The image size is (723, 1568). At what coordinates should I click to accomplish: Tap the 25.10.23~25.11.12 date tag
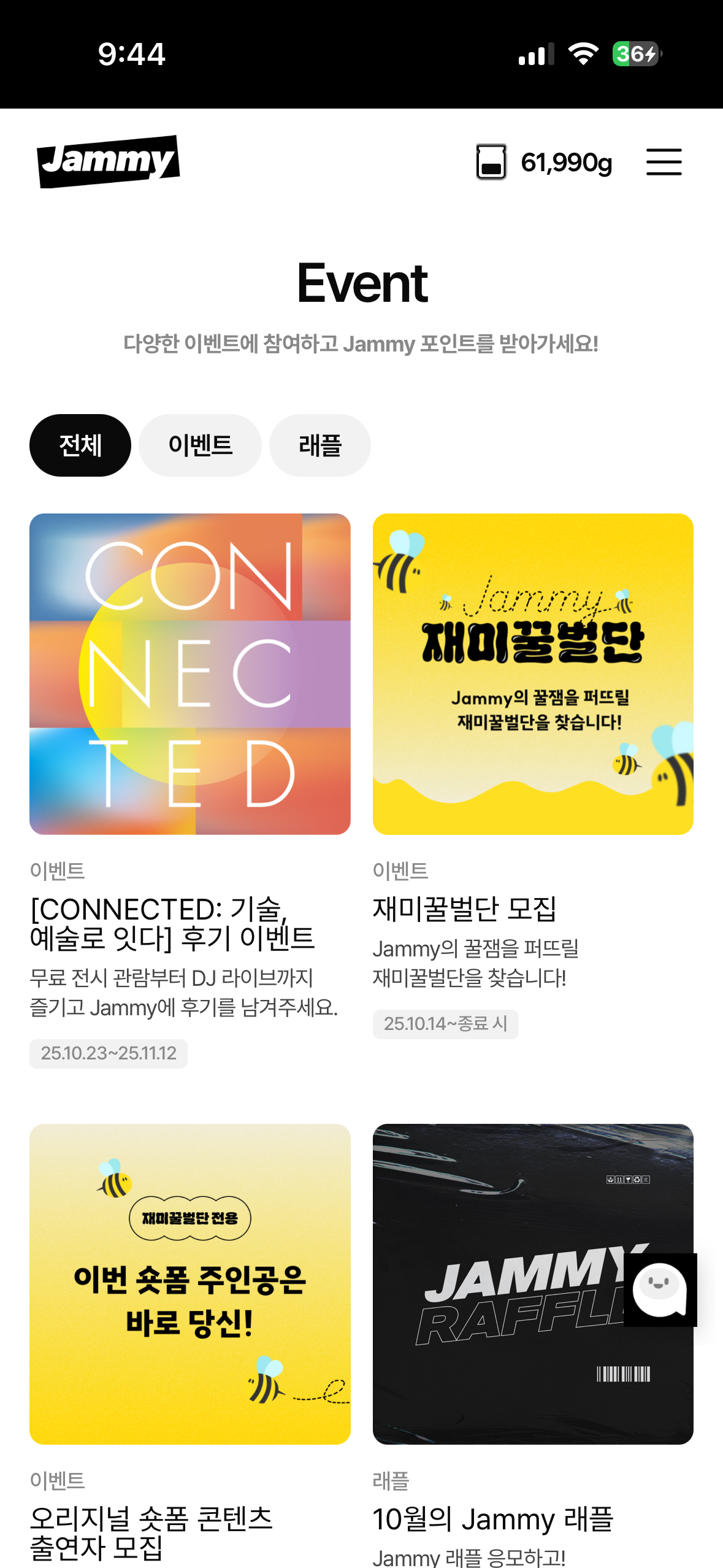(107, 1053)
